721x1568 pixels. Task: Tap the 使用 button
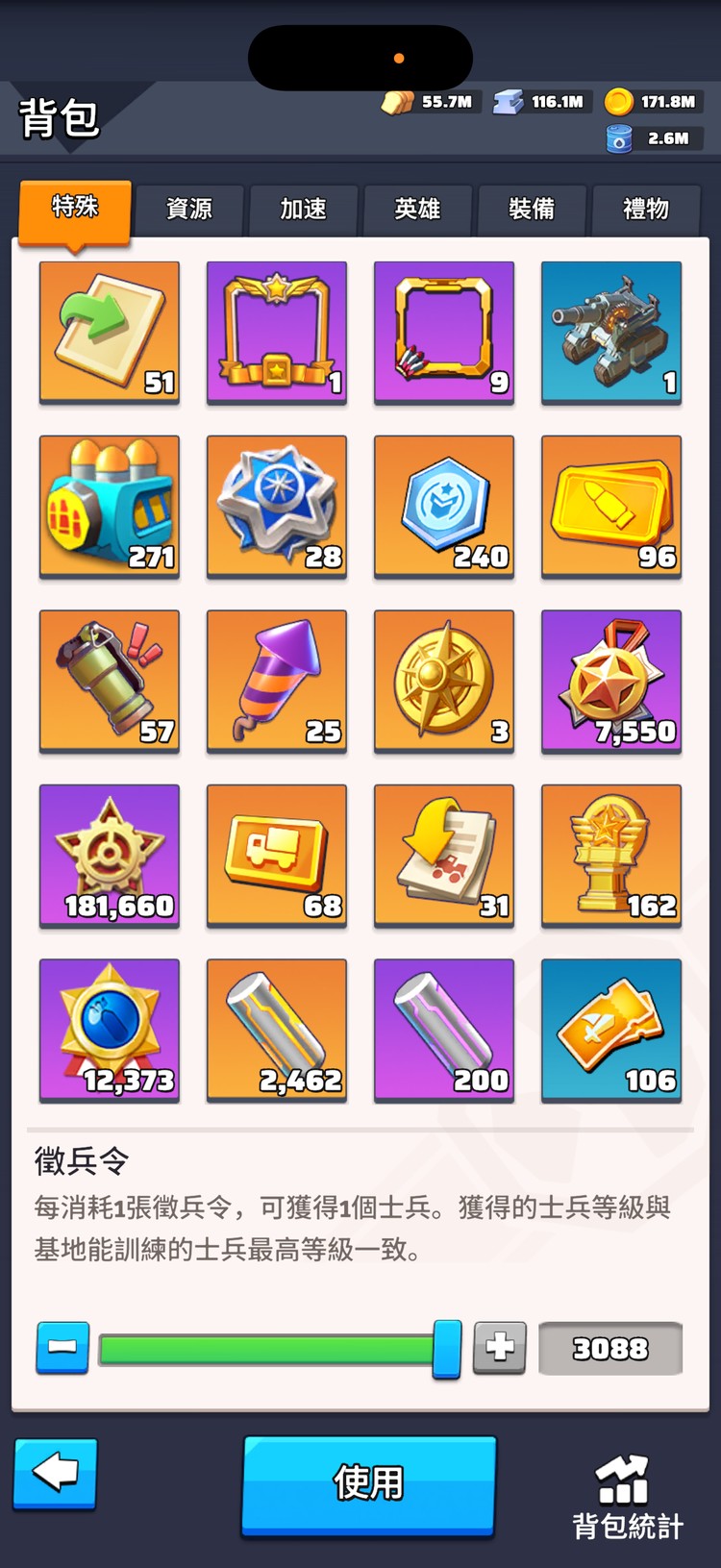click(369, 1483)
